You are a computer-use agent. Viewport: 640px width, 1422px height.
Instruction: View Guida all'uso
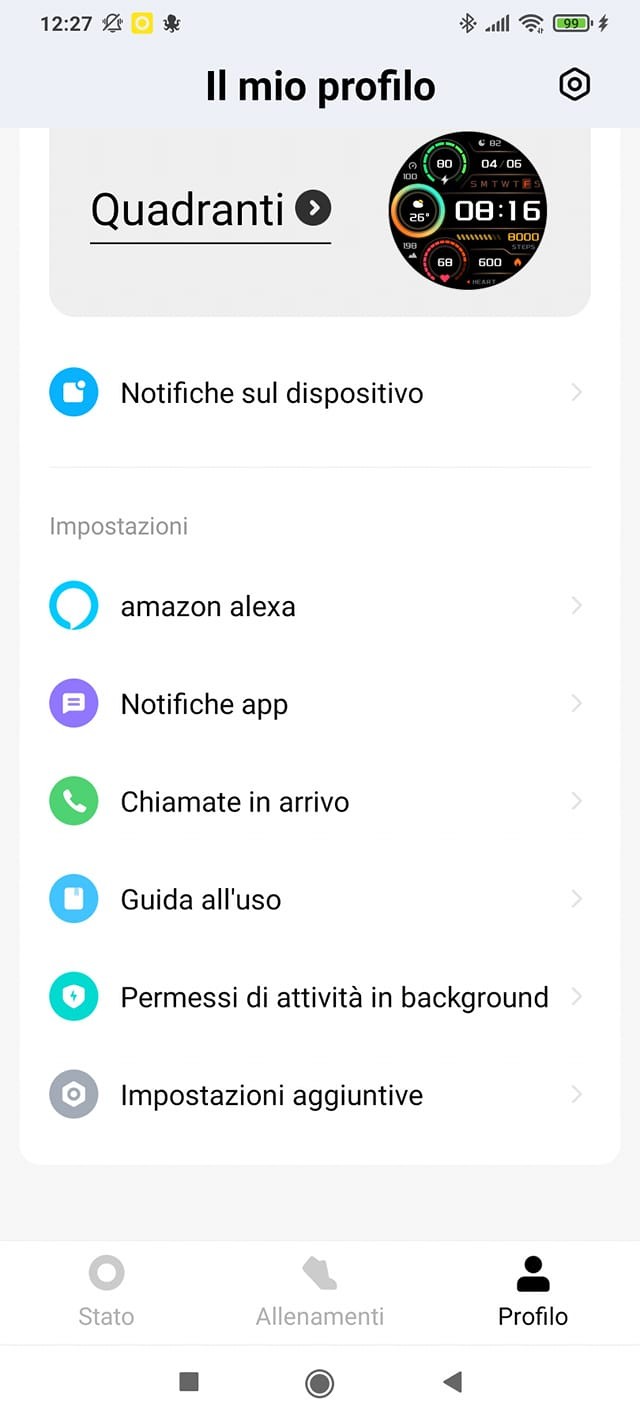[x=320, y=899]
